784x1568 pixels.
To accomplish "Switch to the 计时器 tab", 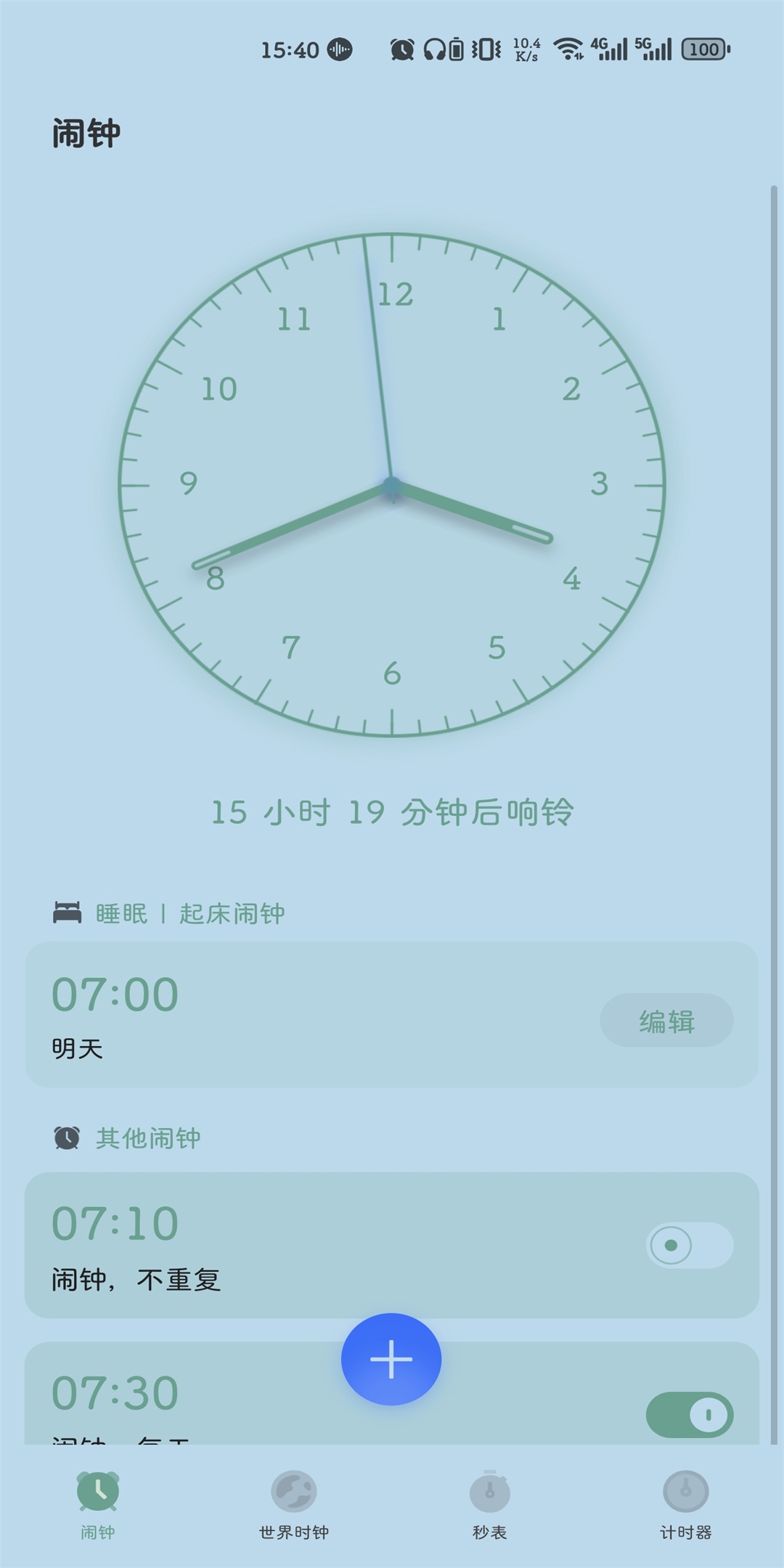I will point(685,1504).
